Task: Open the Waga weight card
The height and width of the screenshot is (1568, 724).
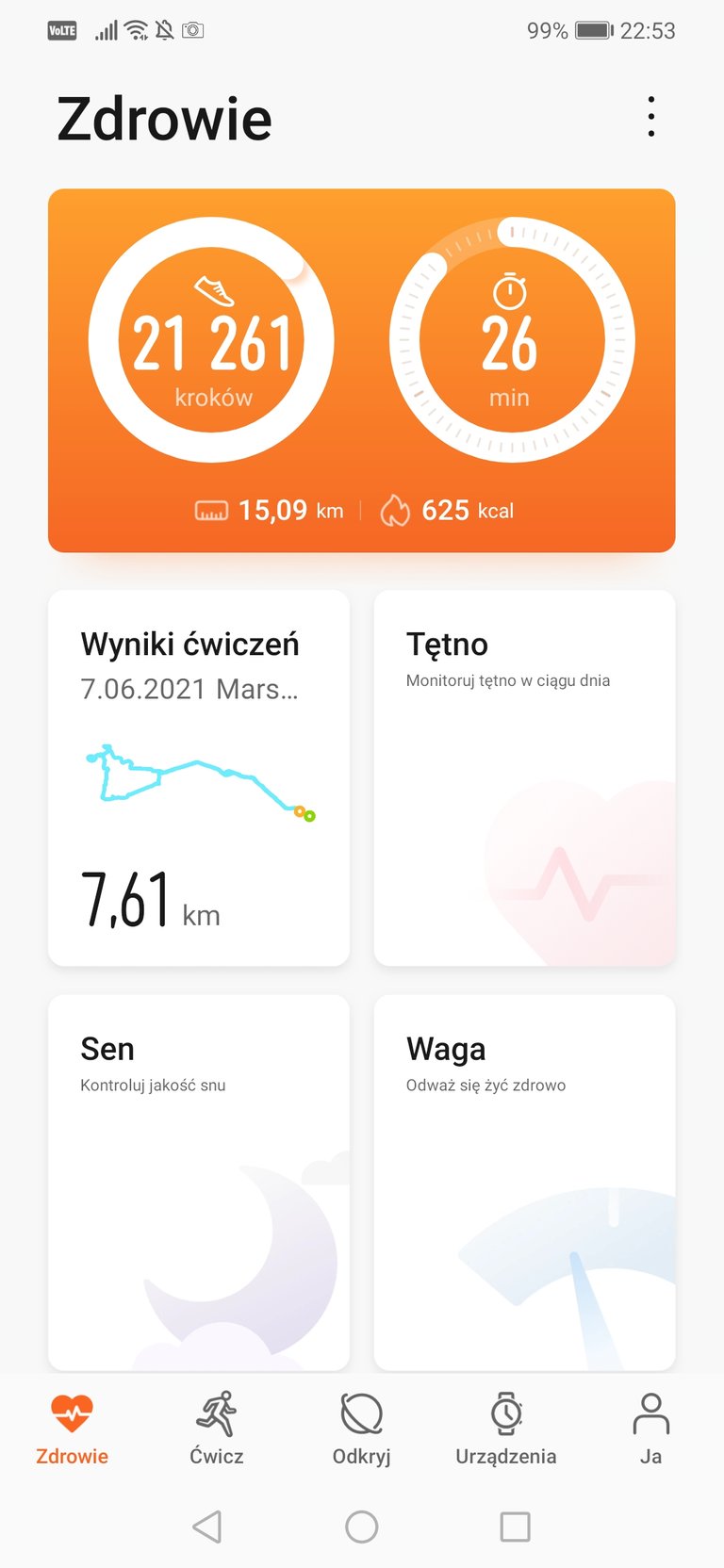Action: tap(525, 1183)
